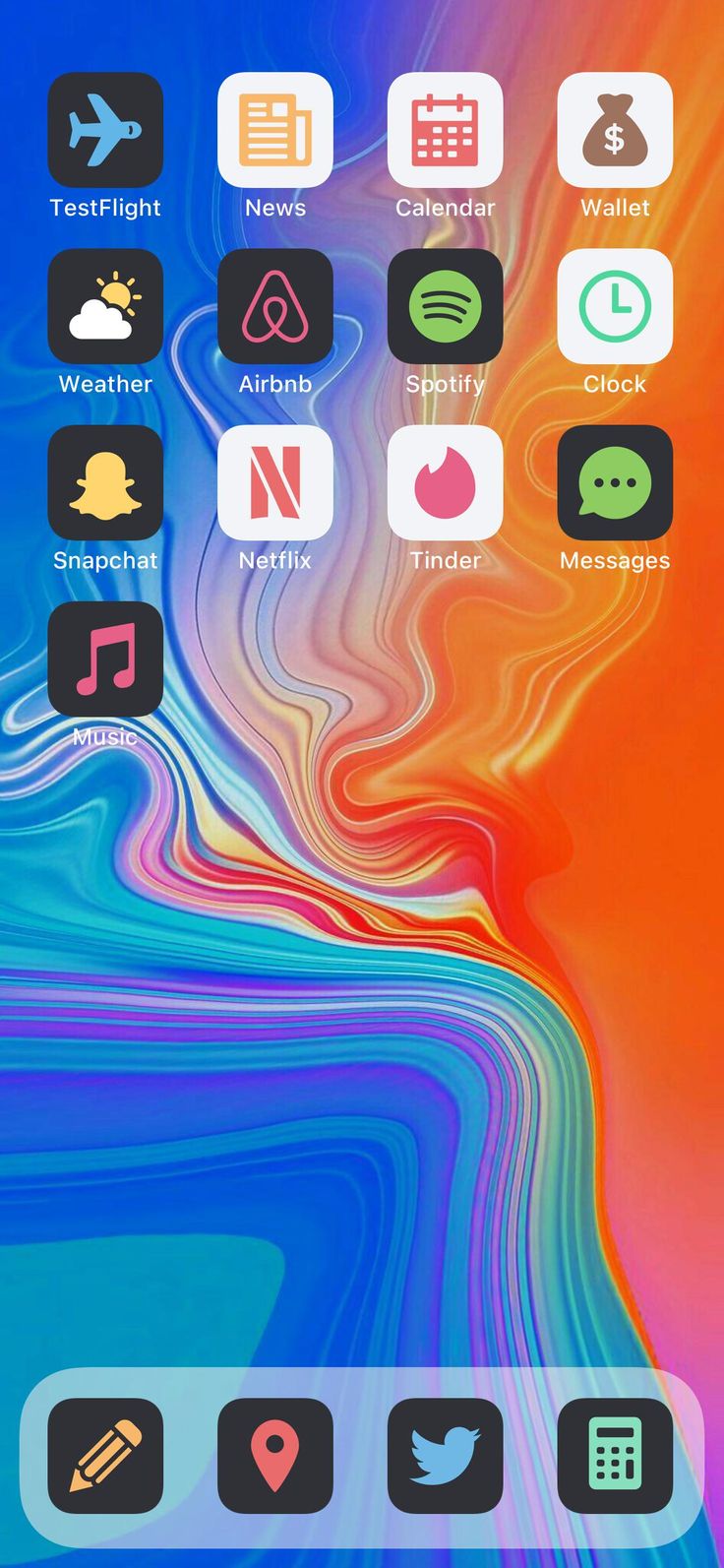The width and height of the screenshot is (724, 1568).
Task: Open Spotify
Action: [x=445, y=306]
